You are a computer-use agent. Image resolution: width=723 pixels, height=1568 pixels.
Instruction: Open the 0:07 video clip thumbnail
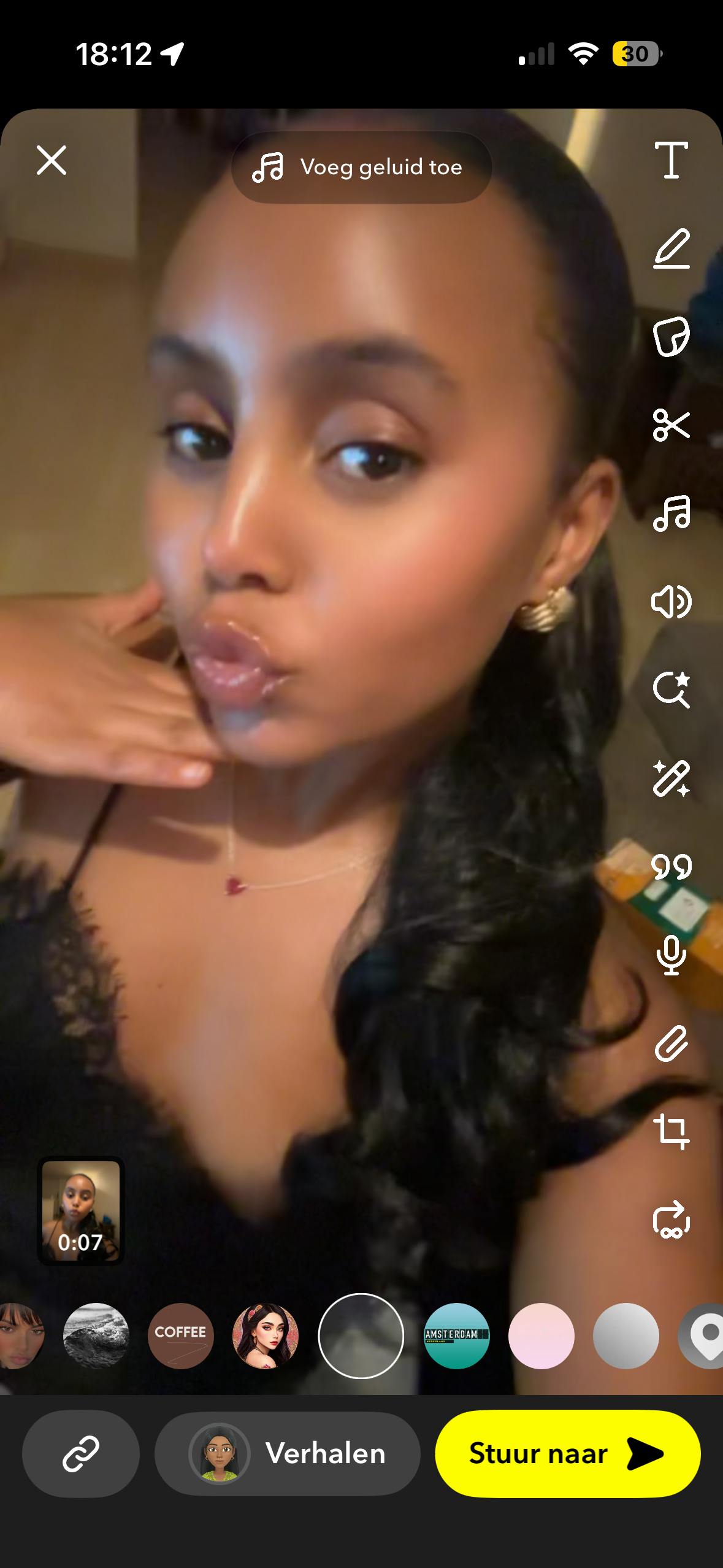click(80, 1211)
